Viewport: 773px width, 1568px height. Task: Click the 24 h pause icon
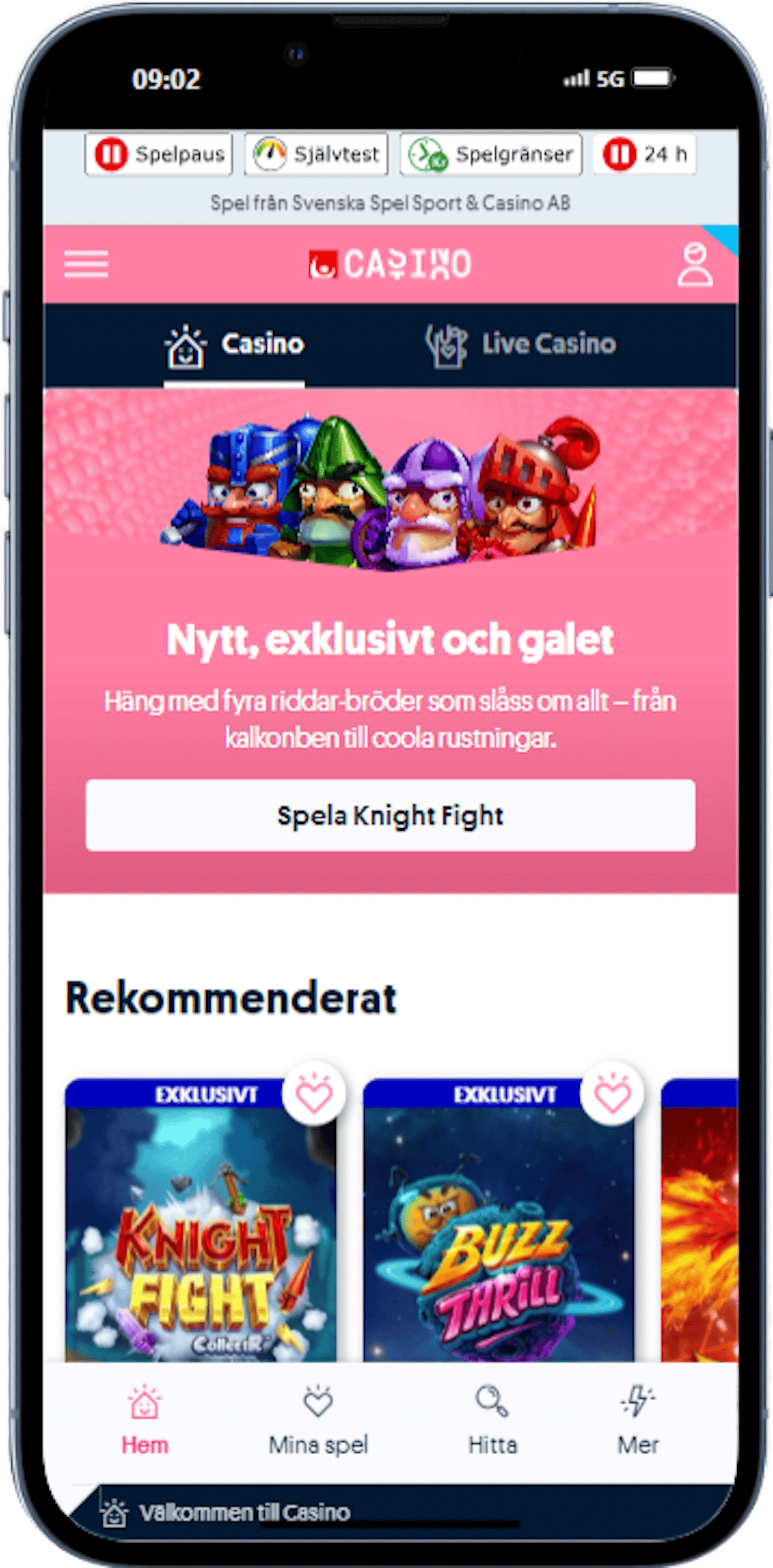pyautogui.click(x=620, y=154)
